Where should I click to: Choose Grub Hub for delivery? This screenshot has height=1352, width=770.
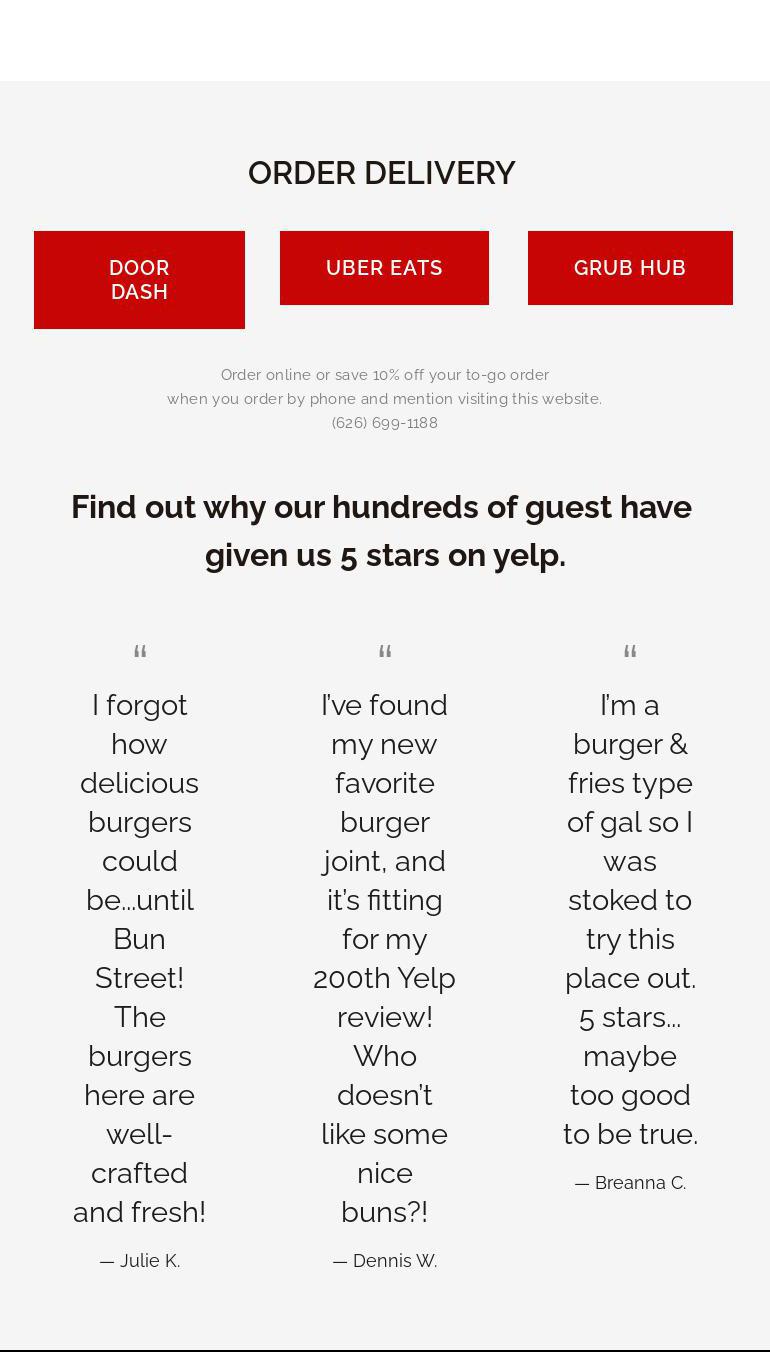[630, 268]
